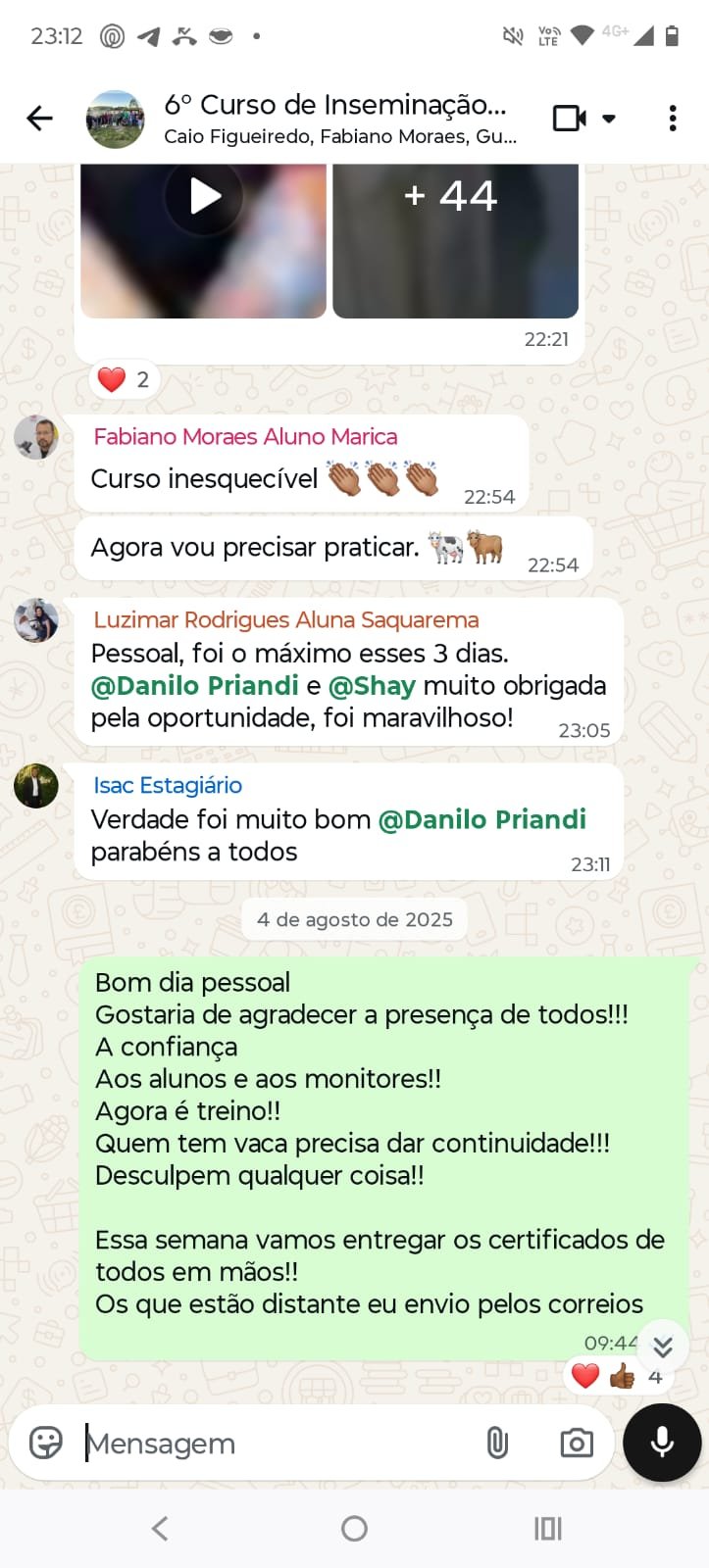Open the emoji and sticker picker
709x1568 pixels.
click(x=45, y=1443)
